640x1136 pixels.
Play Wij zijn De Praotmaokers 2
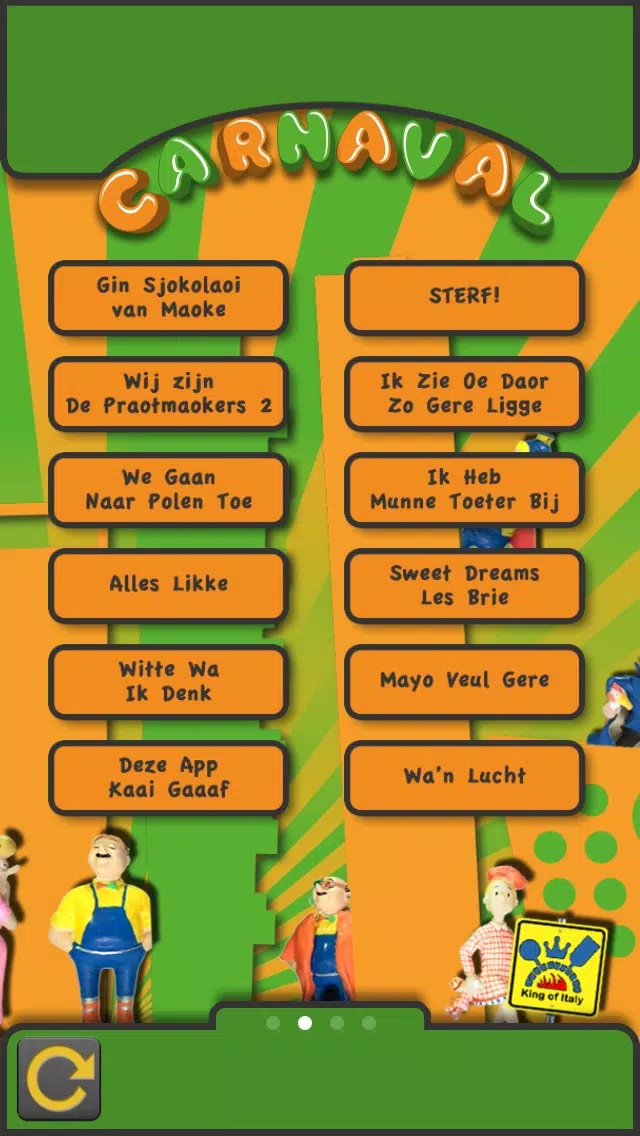click(x=168, y=394)
